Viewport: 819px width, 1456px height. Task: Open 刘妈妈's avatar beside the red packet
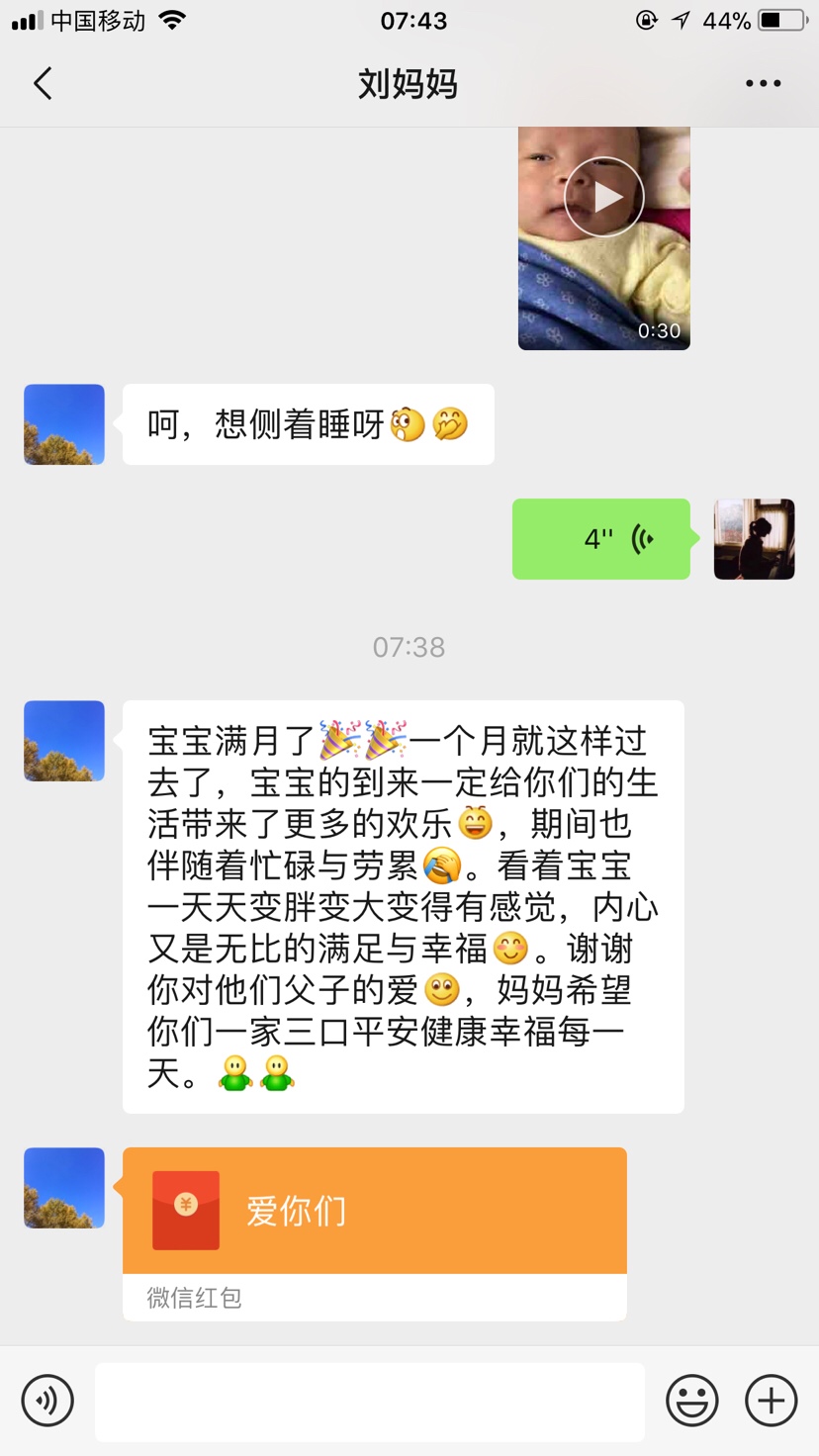(x=64, y=1188)
